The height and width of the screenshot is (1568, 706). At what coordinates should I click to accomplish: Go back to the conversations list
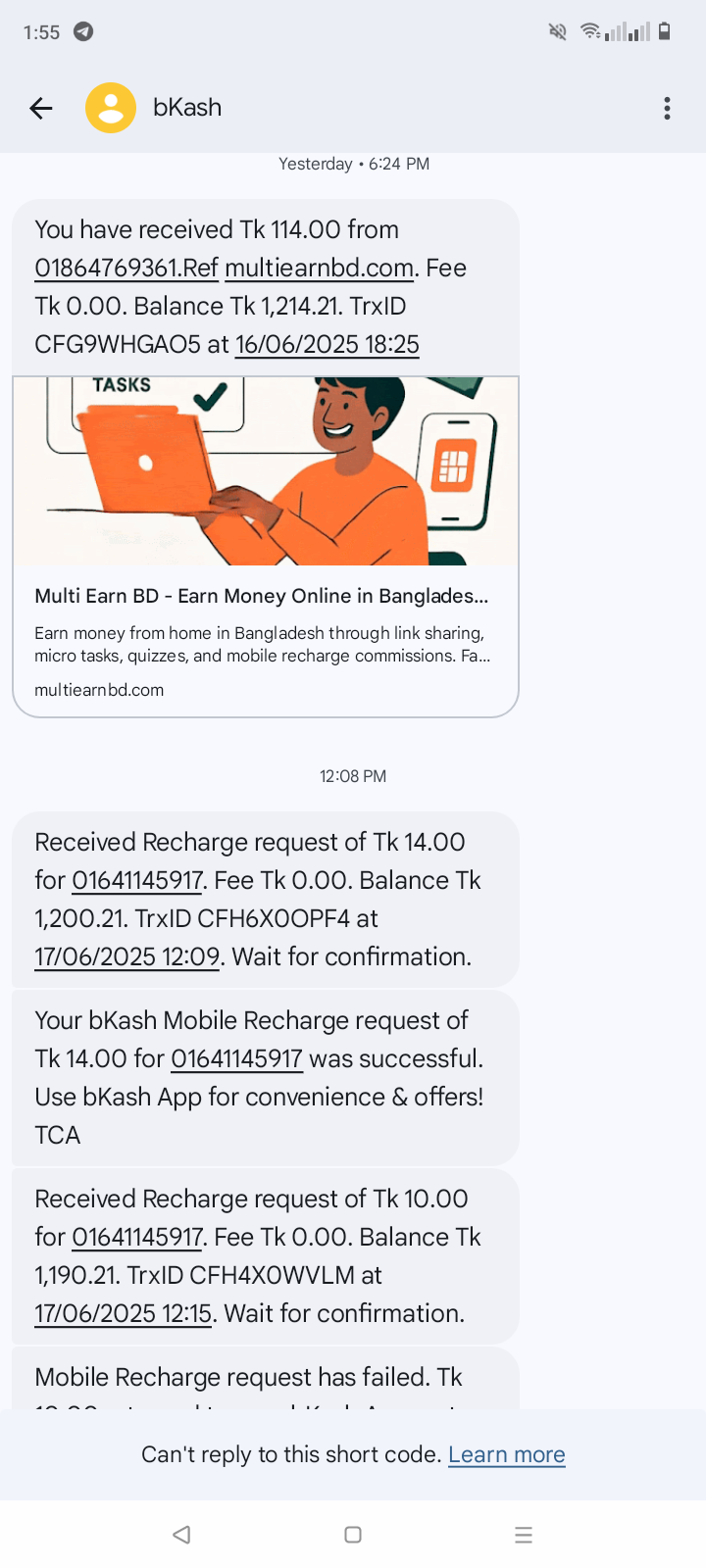coord(40,108)
